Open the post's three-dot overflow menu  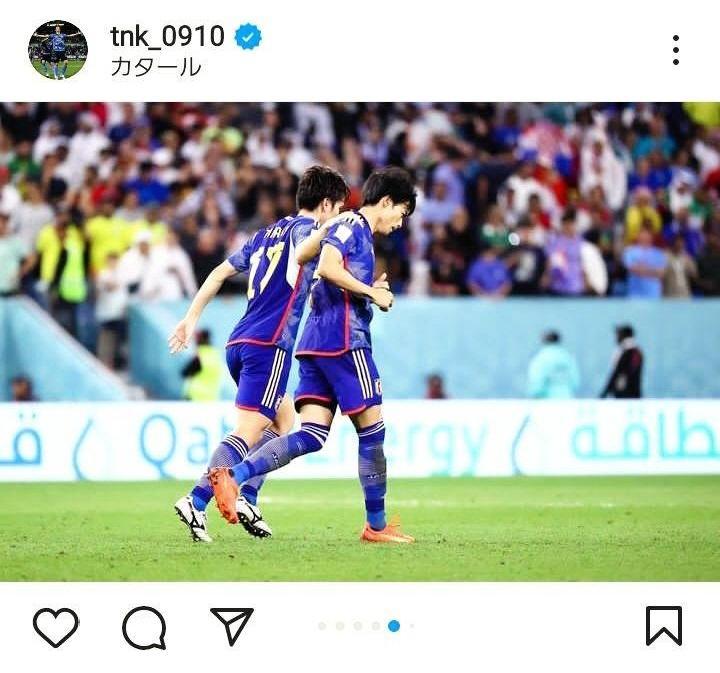[676, 50]
